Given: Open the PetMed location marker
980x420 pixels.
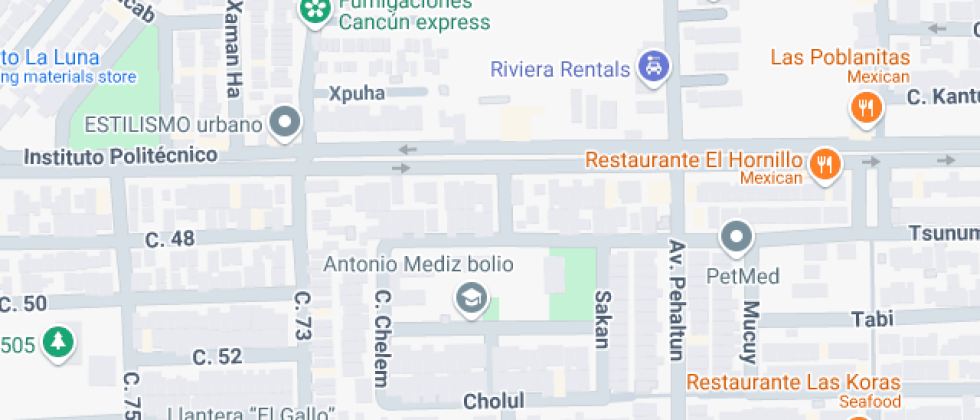Looking at the screenshot, I should [x=738, y=238].
